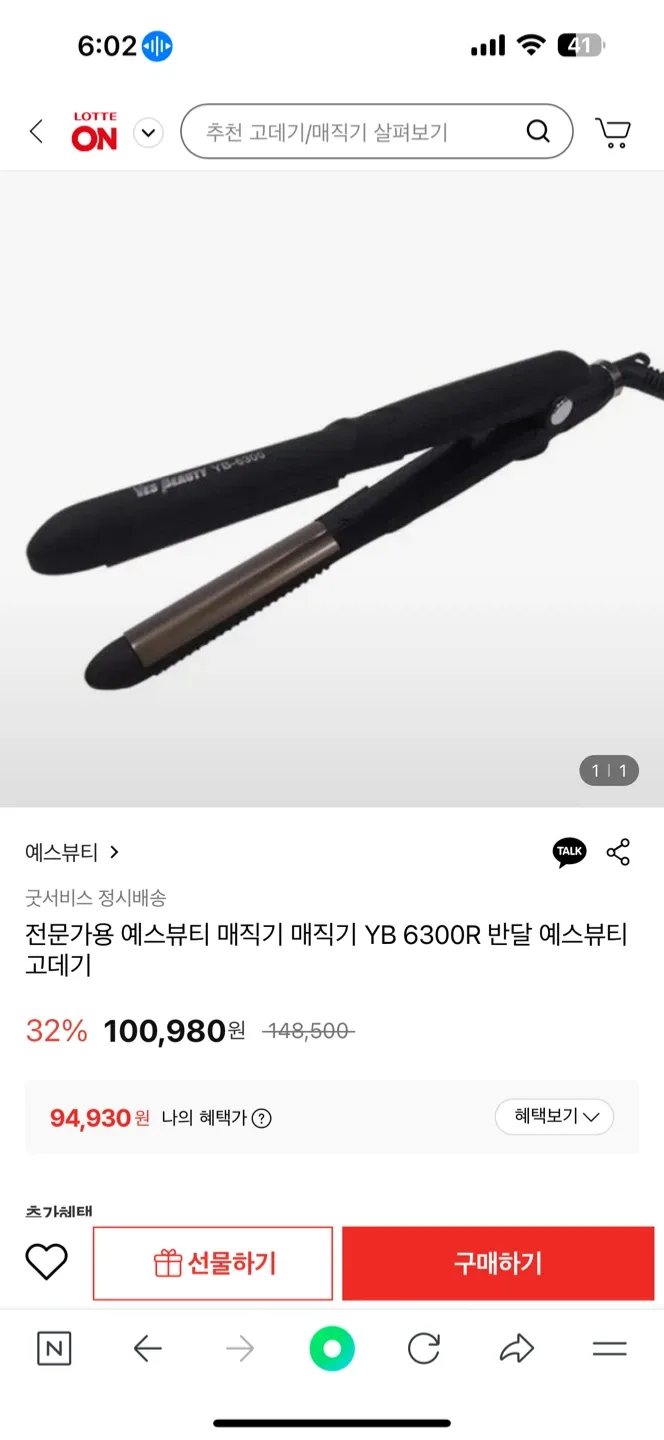This screenshot has height=1440, width=664.
Task: Go back in the browser toolbar
Action: [x=147, y=1349]
